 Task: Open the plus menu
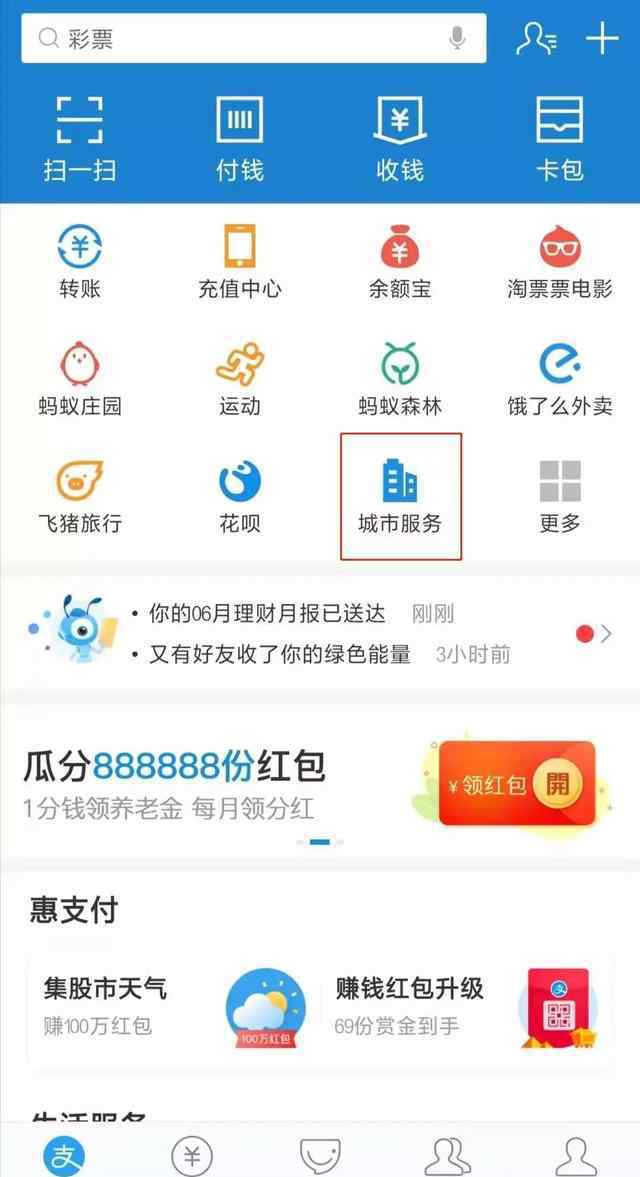(602, 39)
